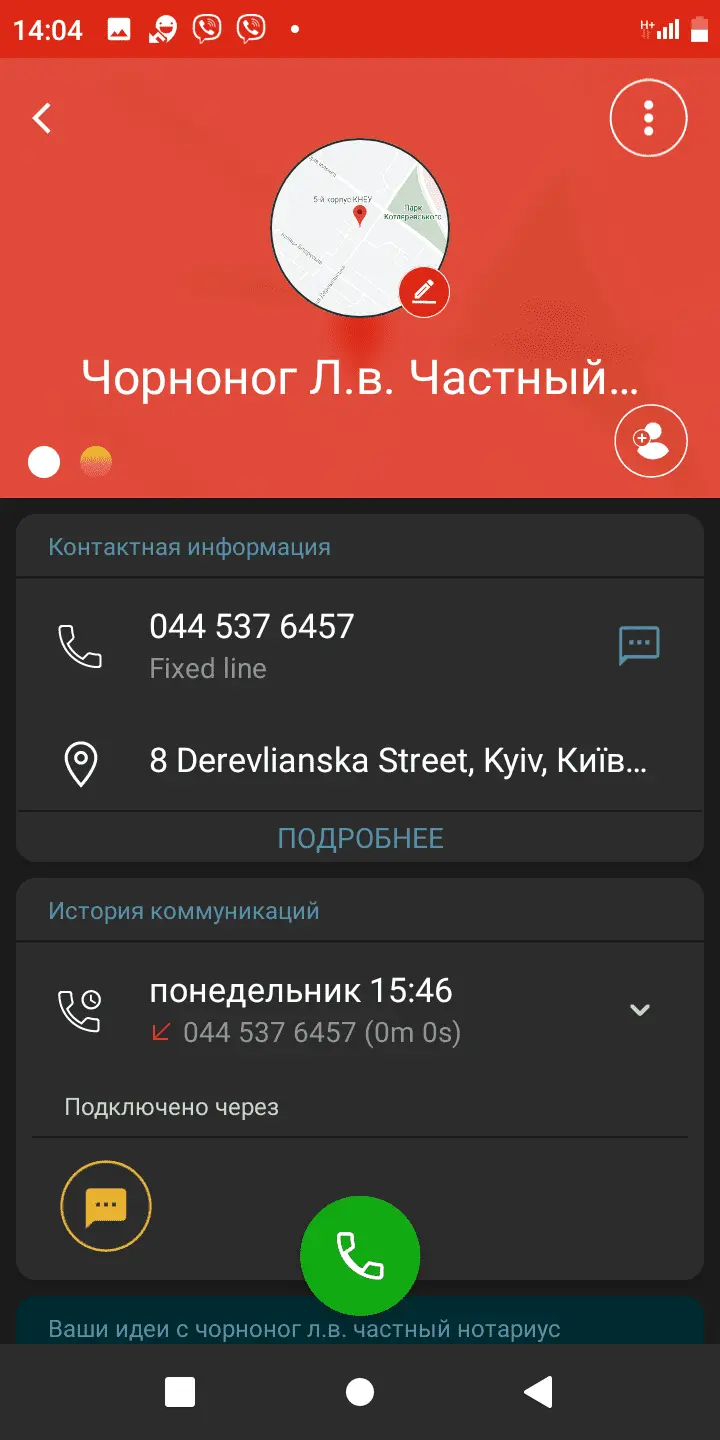
Task: Edit the contact photo with the pencil icon
Action: 424,292
